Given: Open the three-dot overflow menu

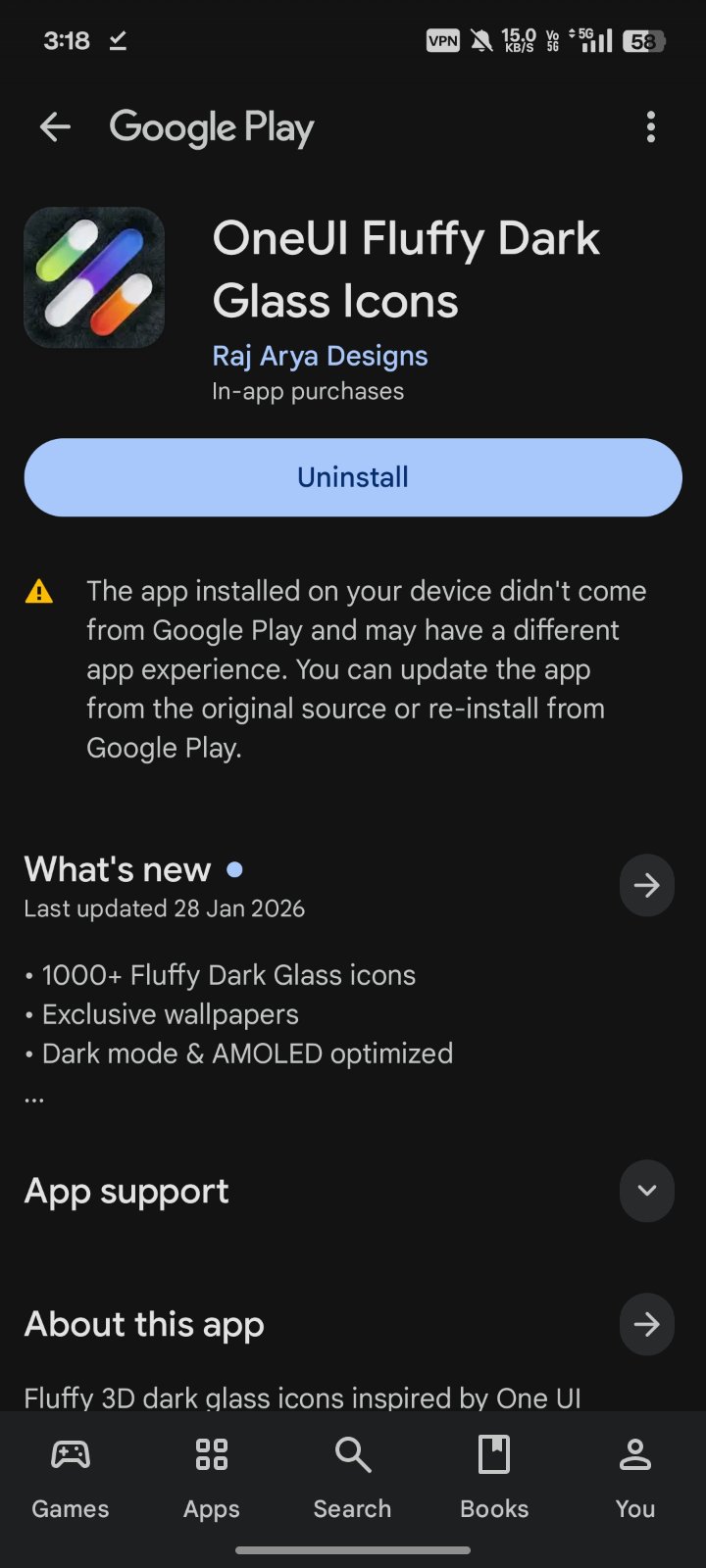Looking at the screenshot, I should [651, 127].
